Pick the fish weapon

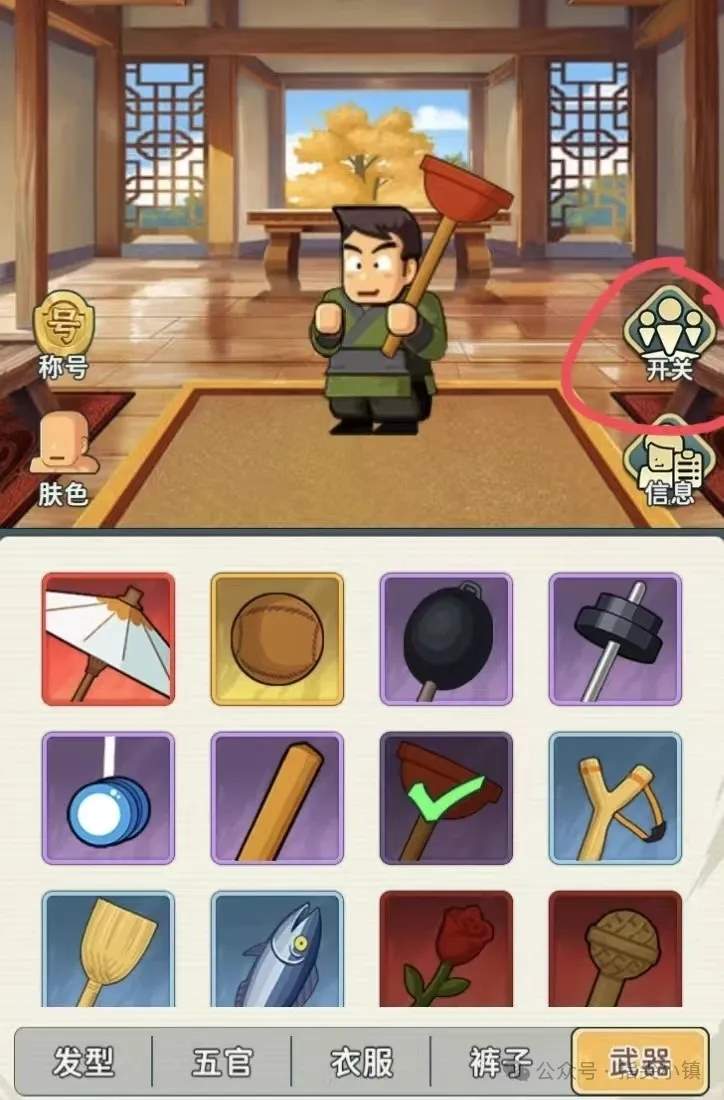277,950
